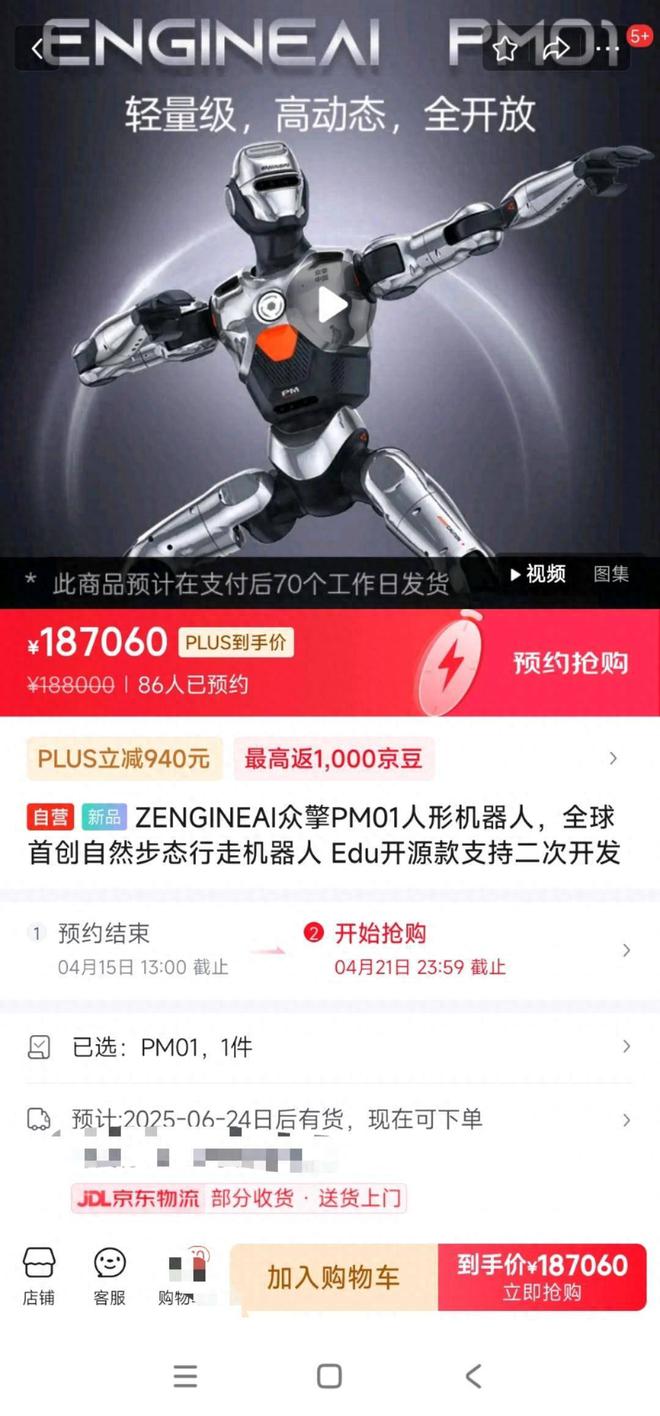Switch to the 图集 gallery tab
The image size is (660, 1416).
[611, 574]
